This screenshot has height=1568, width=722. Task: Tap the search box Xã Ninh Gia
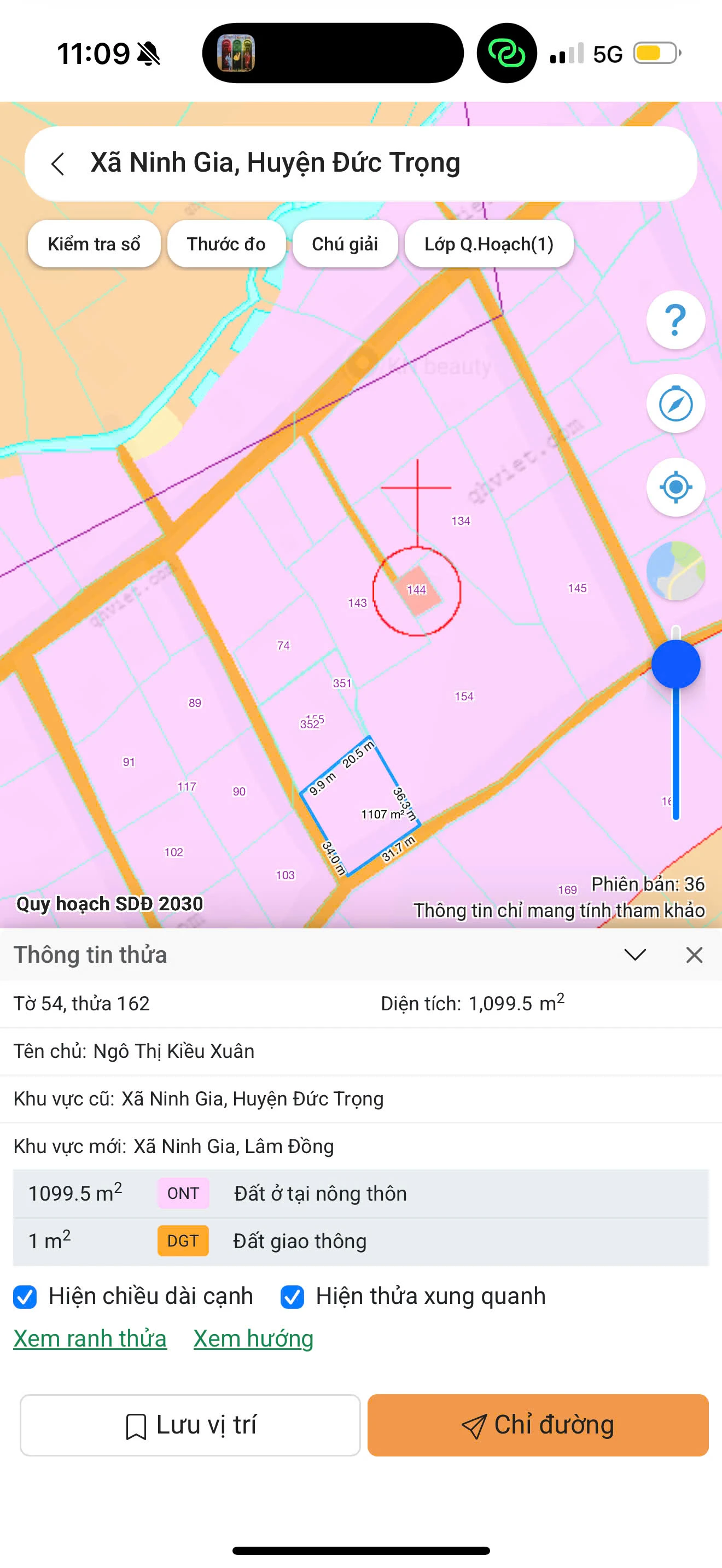click(x=360, y=163)
